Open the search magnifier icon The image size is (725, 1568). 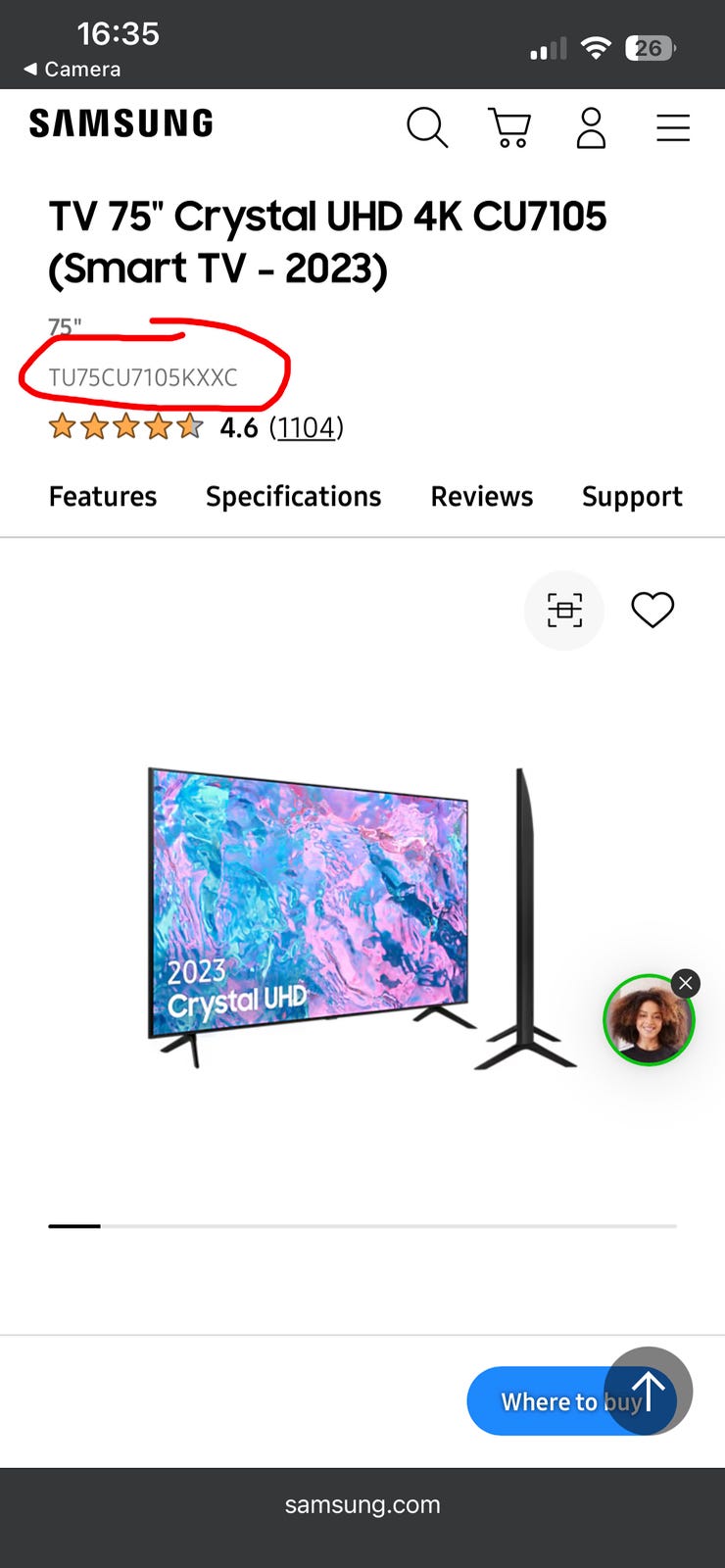(427, 127)
